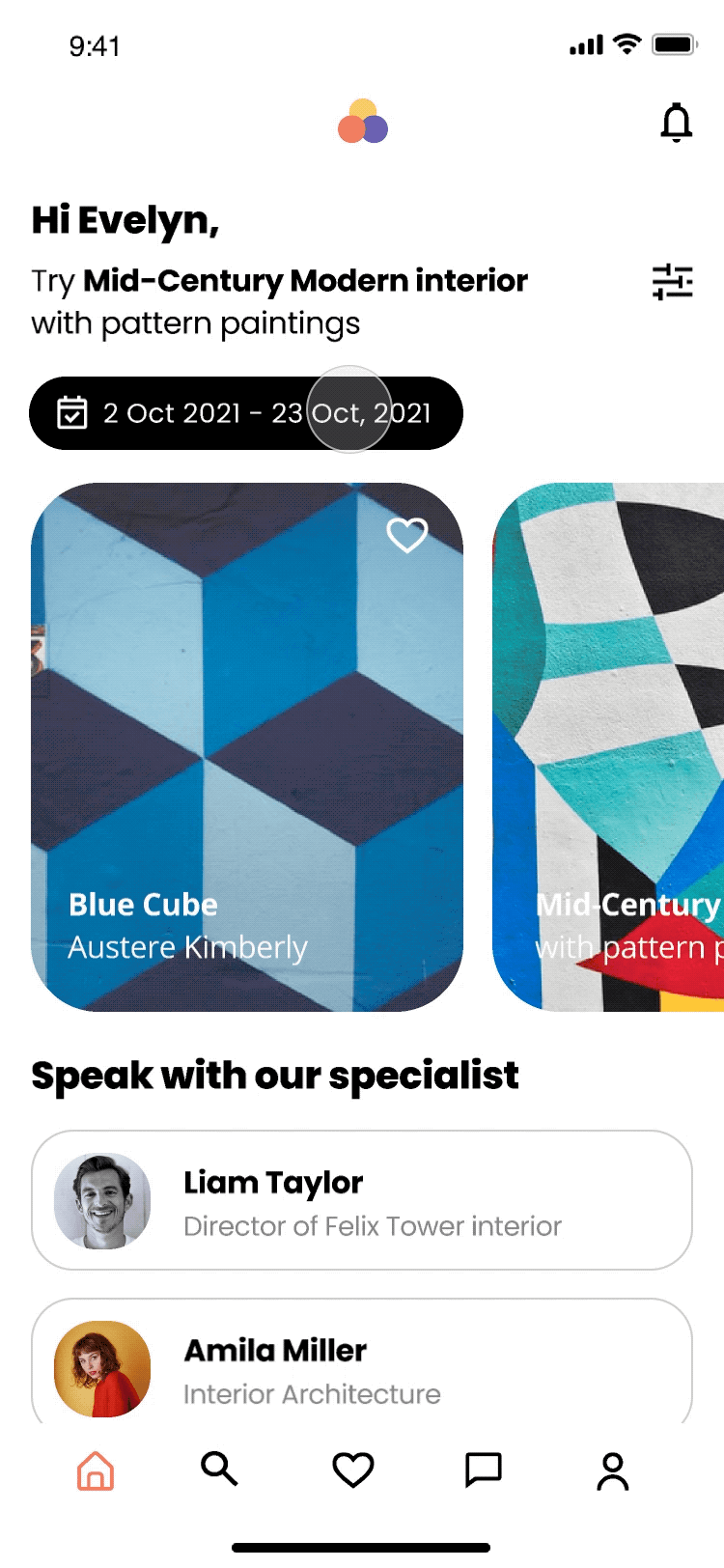Open the filter settings icon
The height and width of the screenshot is (1568, 724).
coord(672,282)
